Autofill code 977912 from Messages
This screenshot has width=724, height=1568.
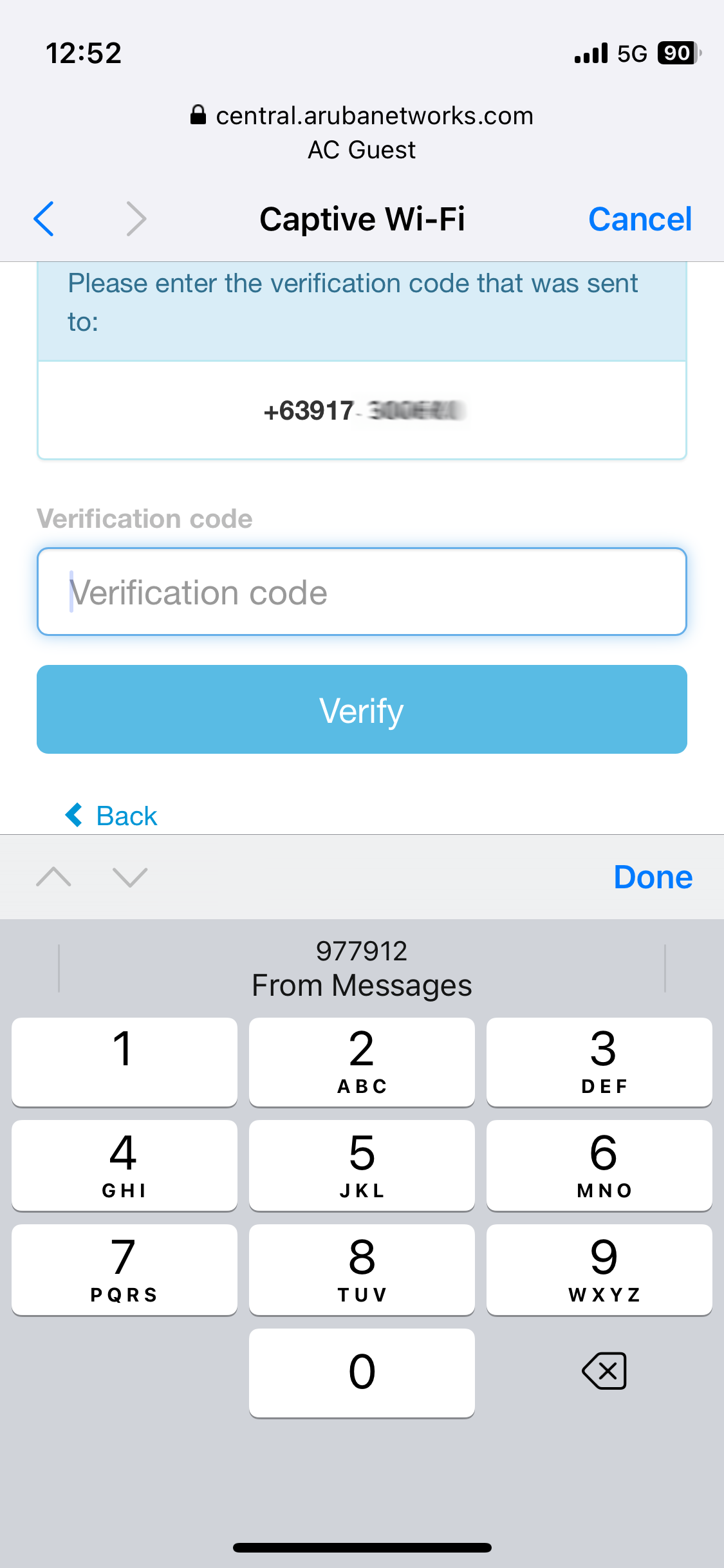362,968
